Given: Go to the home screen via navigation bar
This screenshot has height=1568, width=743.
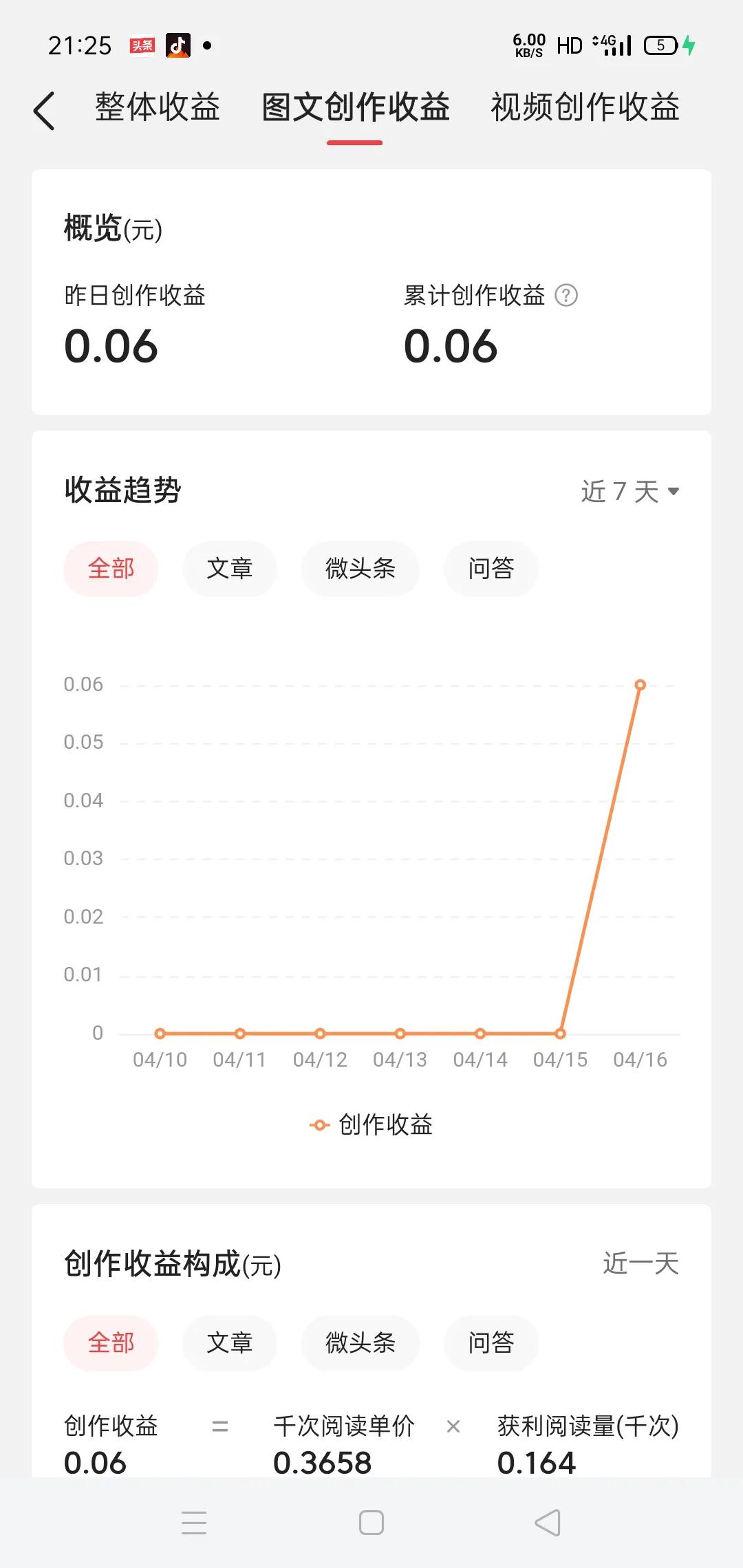Looking at the screenshot, I should pyautogui.click(x=371, y=1523).
